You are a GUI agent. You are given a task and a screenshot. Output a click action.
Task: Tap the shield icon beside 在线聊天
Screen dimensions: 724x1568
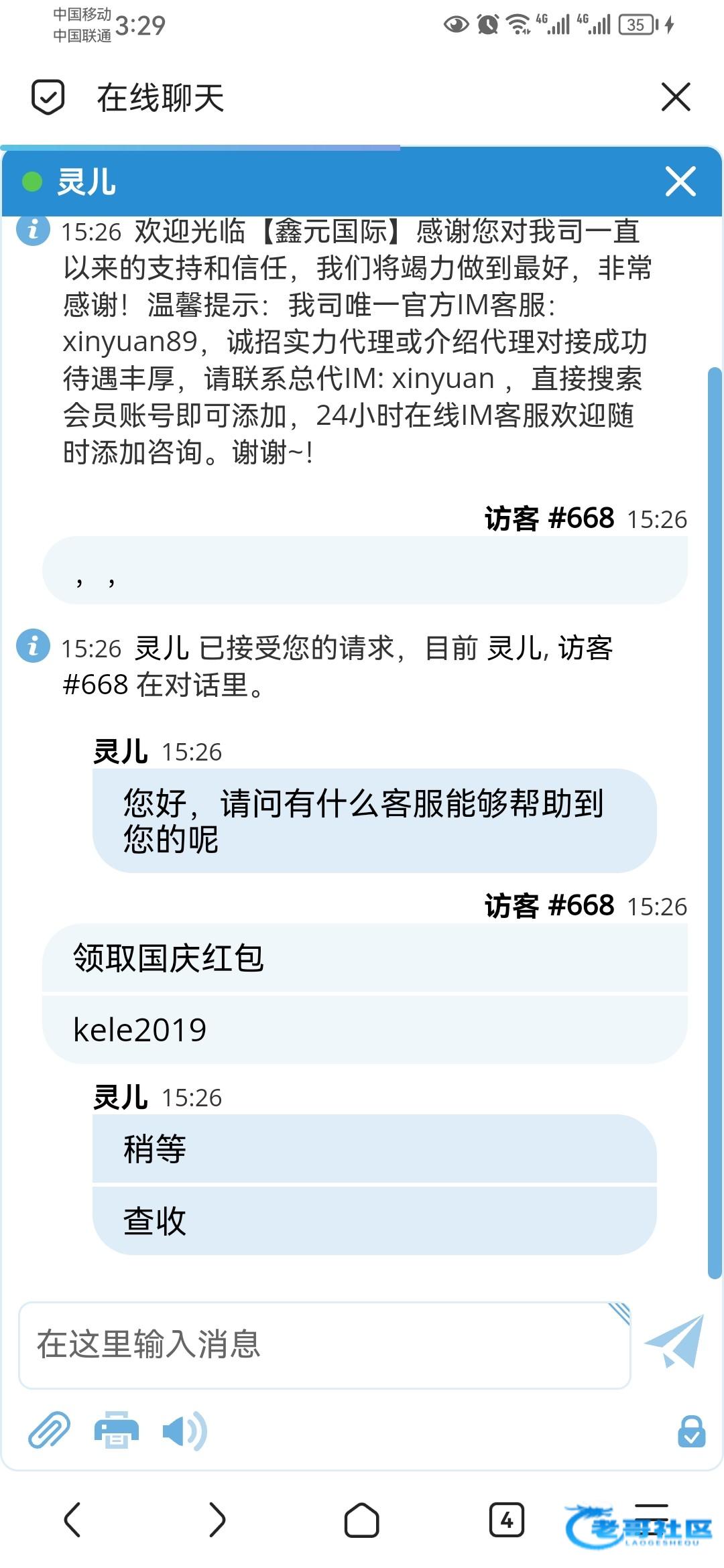point(48,97)
